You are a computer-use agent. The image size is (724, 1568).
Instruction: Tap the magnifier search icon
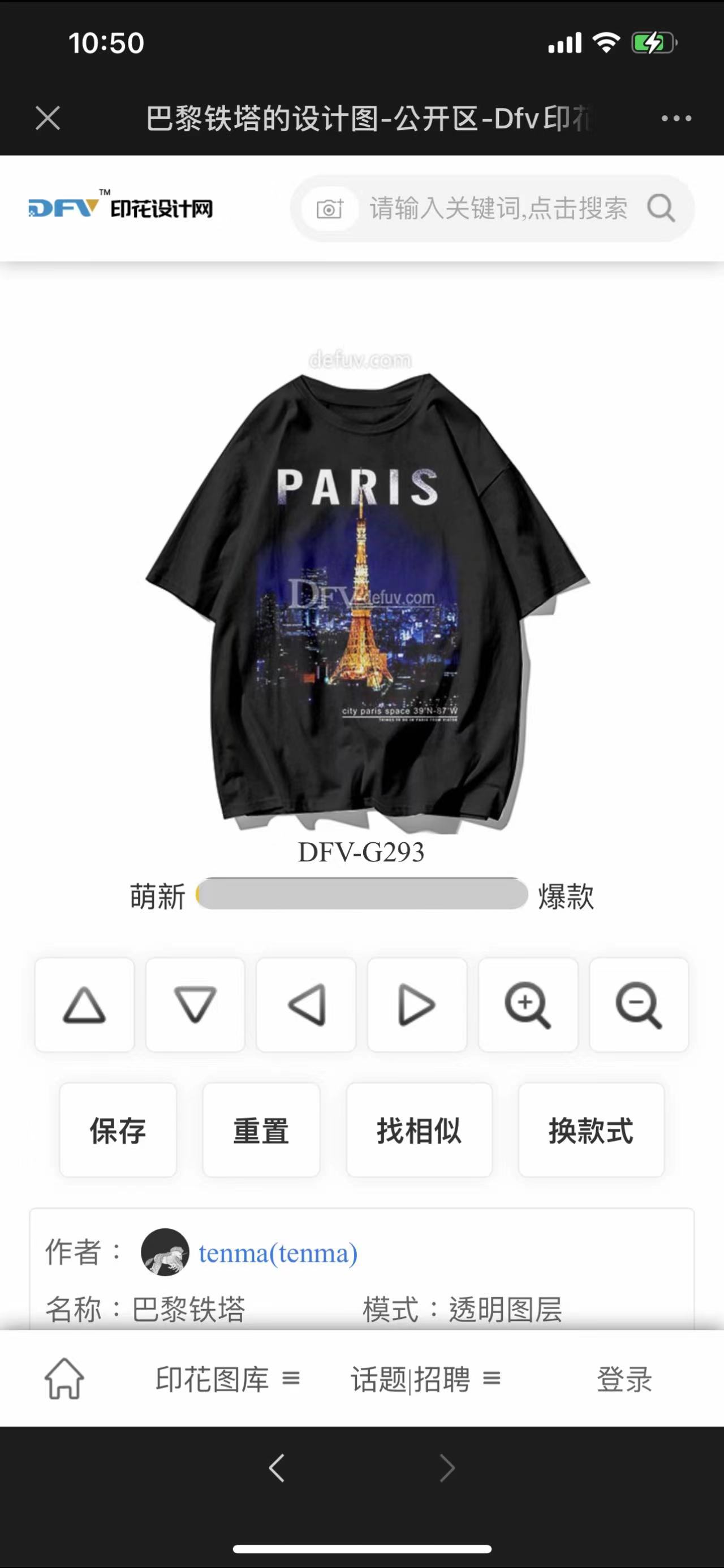661,209
